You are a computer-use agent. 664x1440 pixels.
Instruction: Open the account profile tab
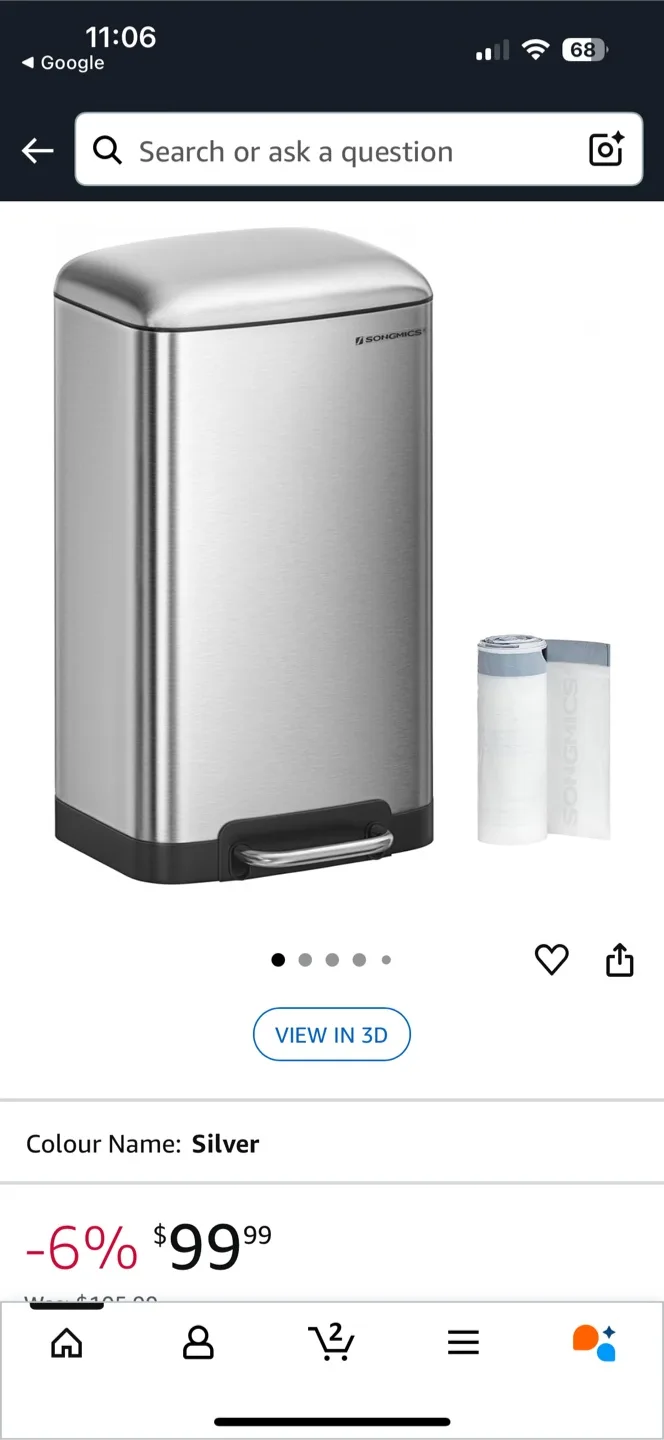tap(198, 1343)
